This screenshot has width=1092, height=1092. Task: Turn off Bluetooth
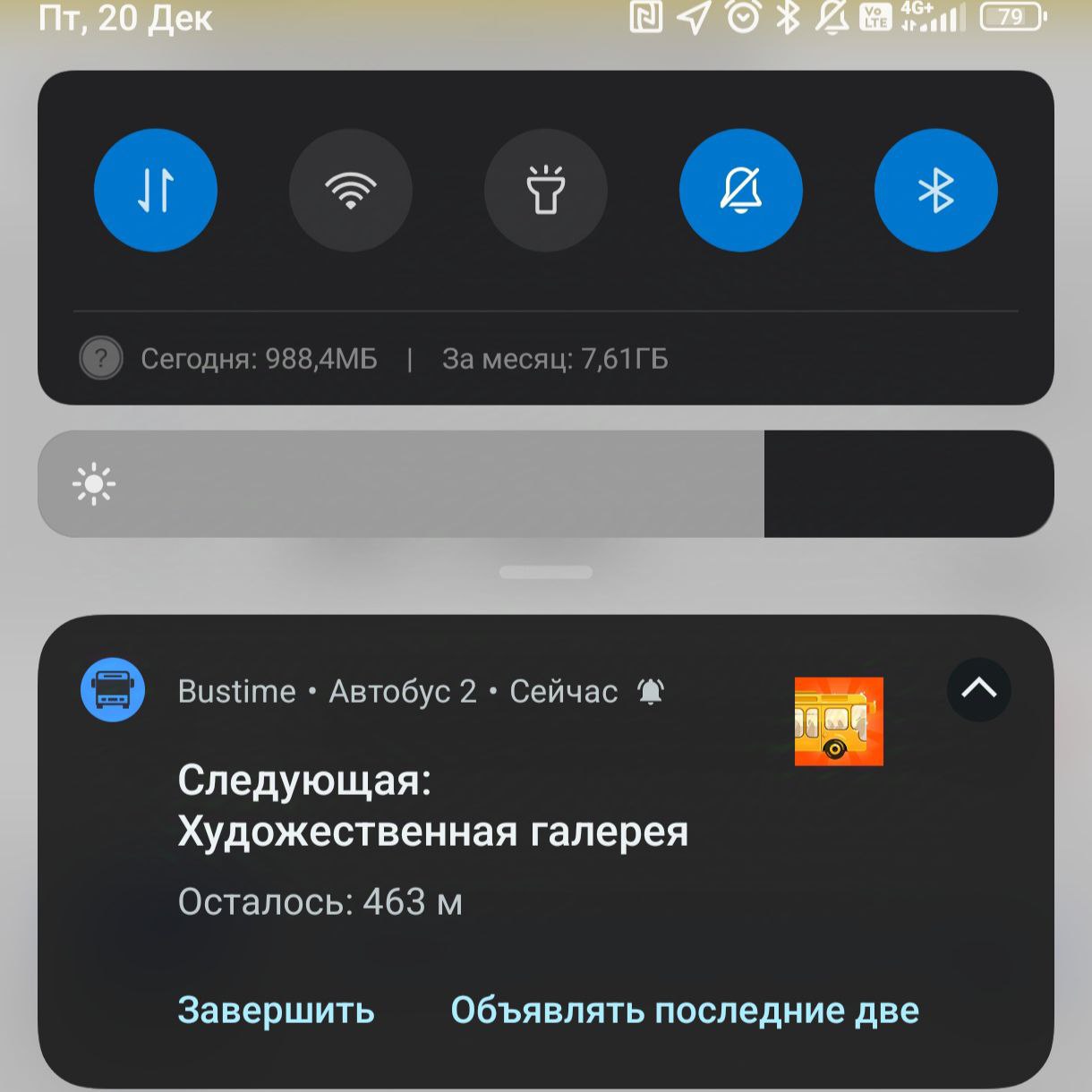coord(935,191)
